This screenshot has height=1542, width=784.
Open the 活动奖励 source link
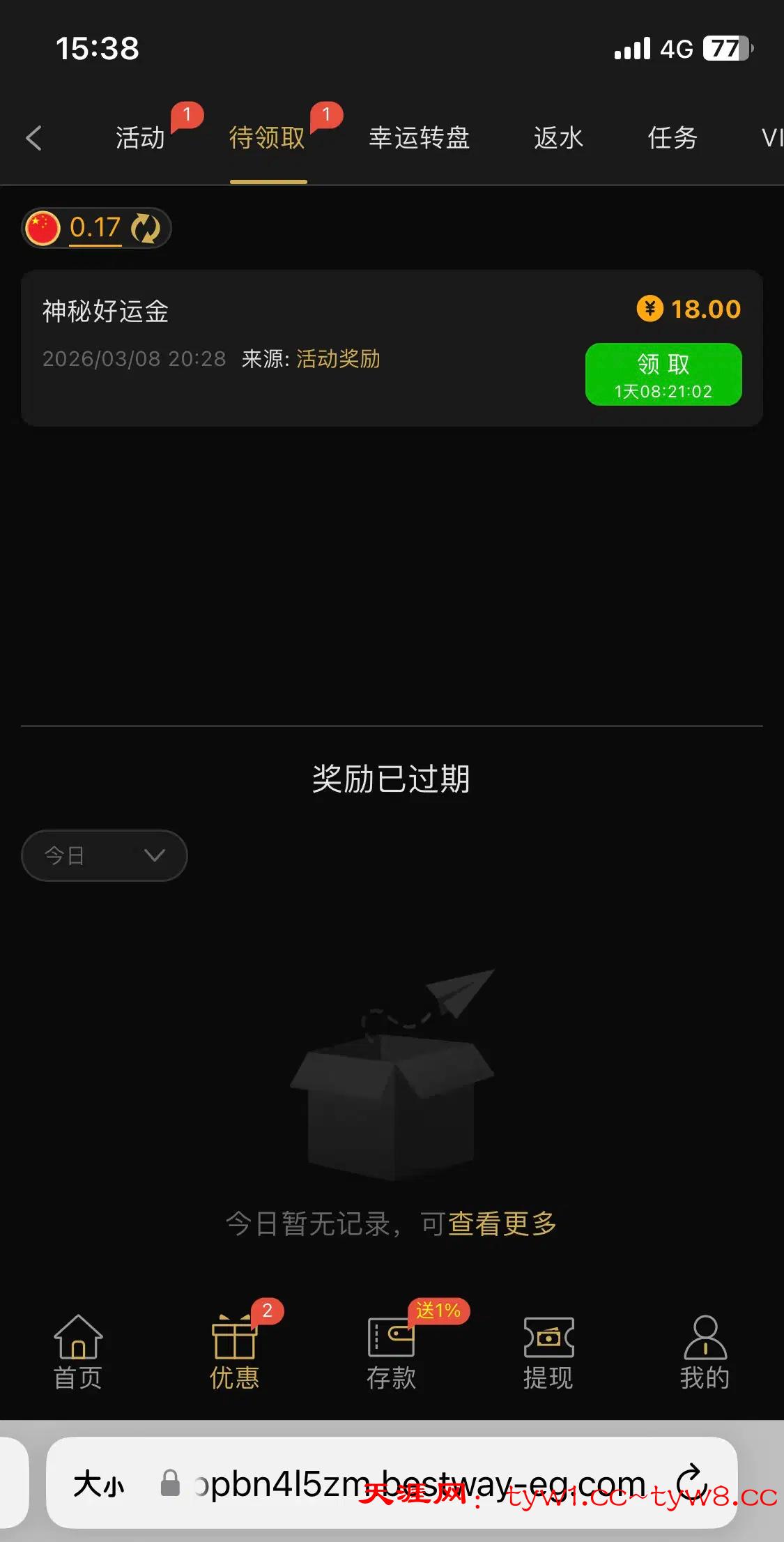339,359
